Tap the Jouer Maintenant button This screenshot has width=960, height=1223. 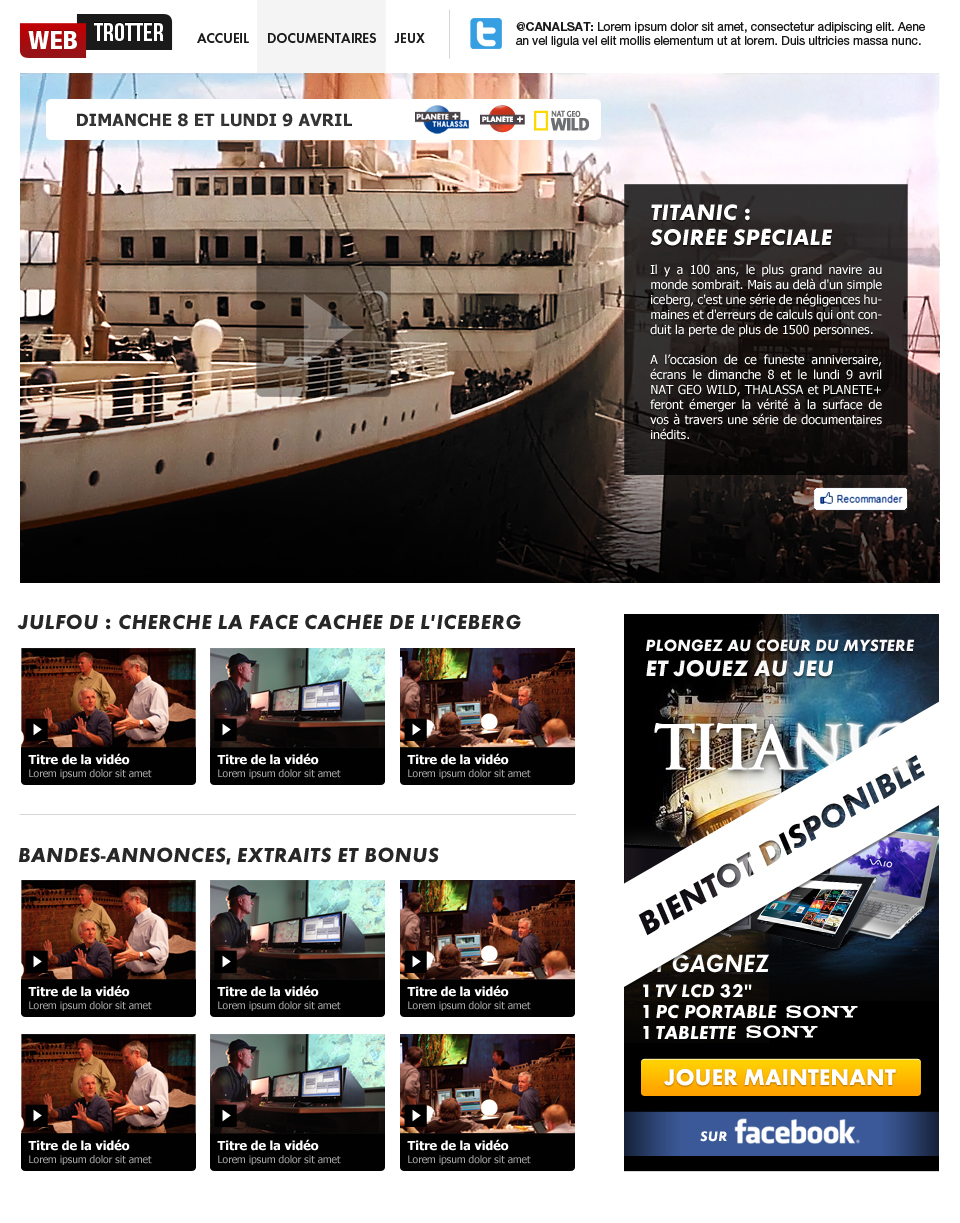tap(780, 1077)
